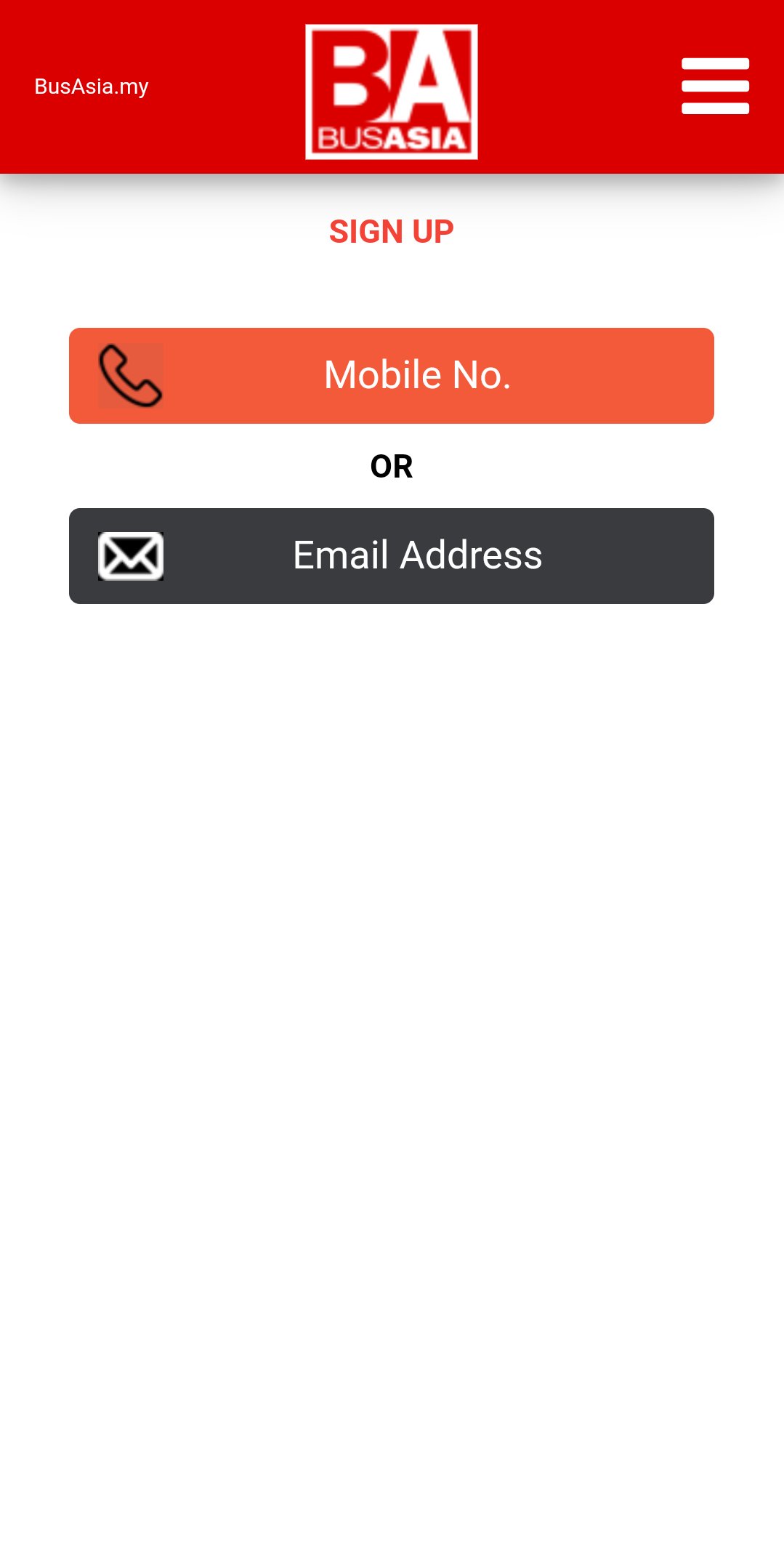Tap the BusAsia.my link
The image size is (784, 1565).
[x=92, y=87]
